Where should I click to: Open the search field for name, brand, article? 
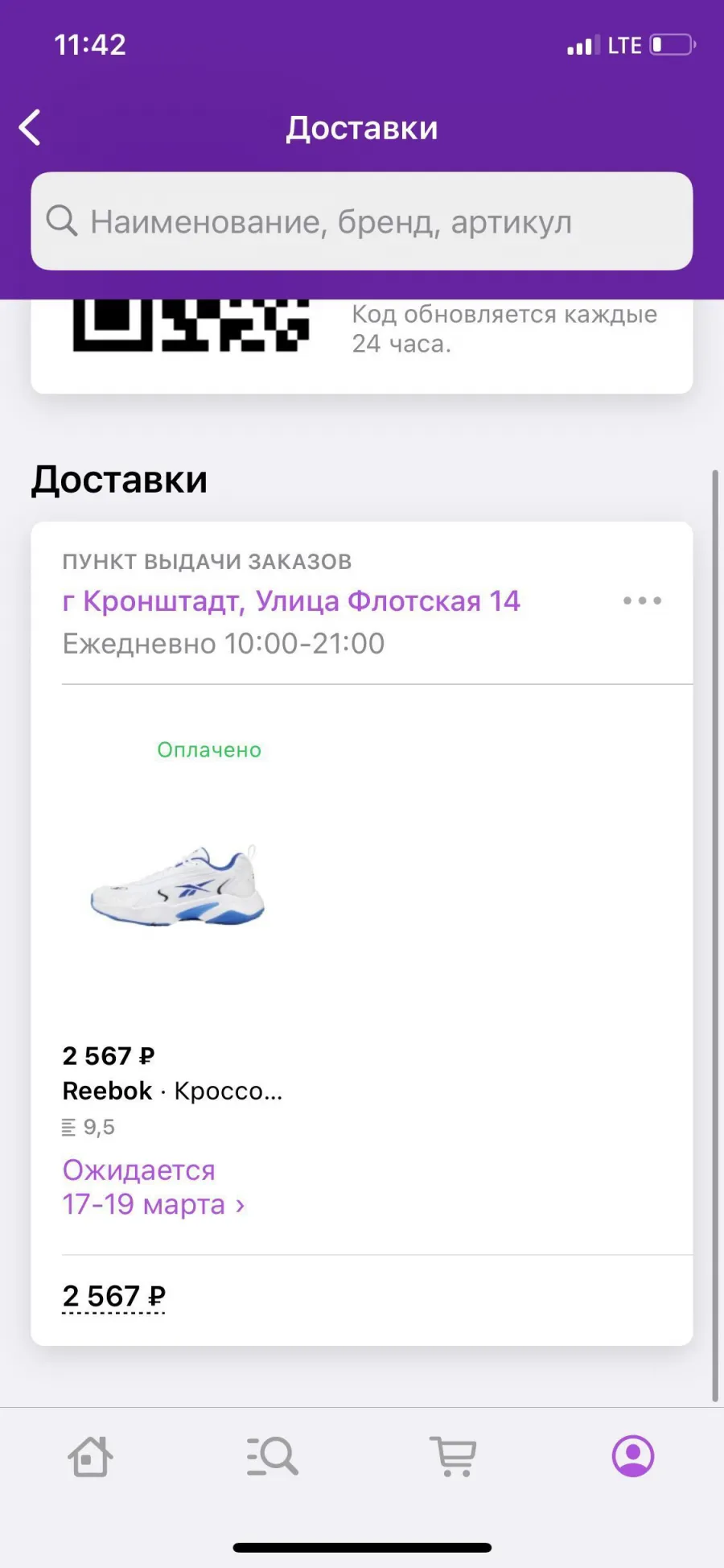click(361, 221)
